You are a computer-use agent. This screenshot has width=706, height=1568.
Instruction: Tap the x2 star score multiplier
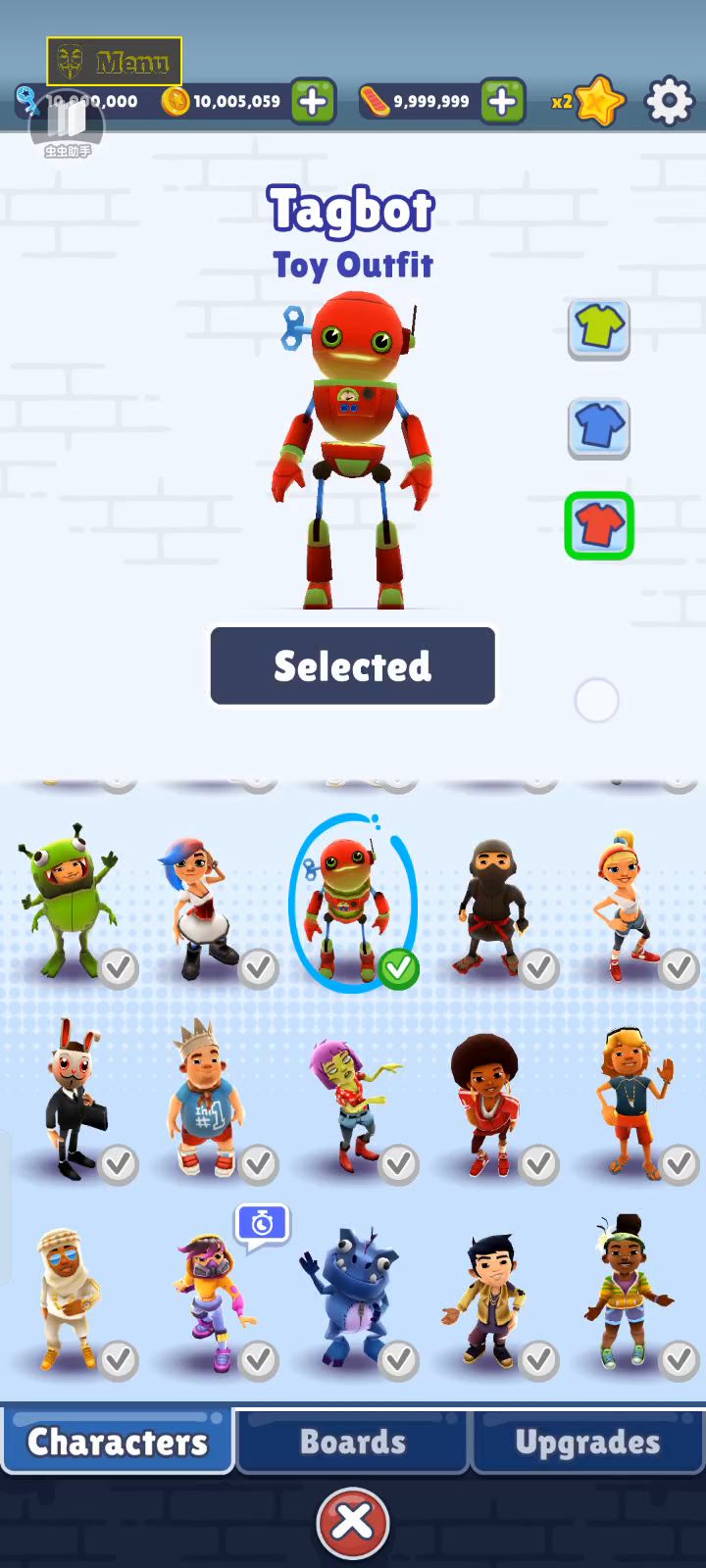point(590,100)
